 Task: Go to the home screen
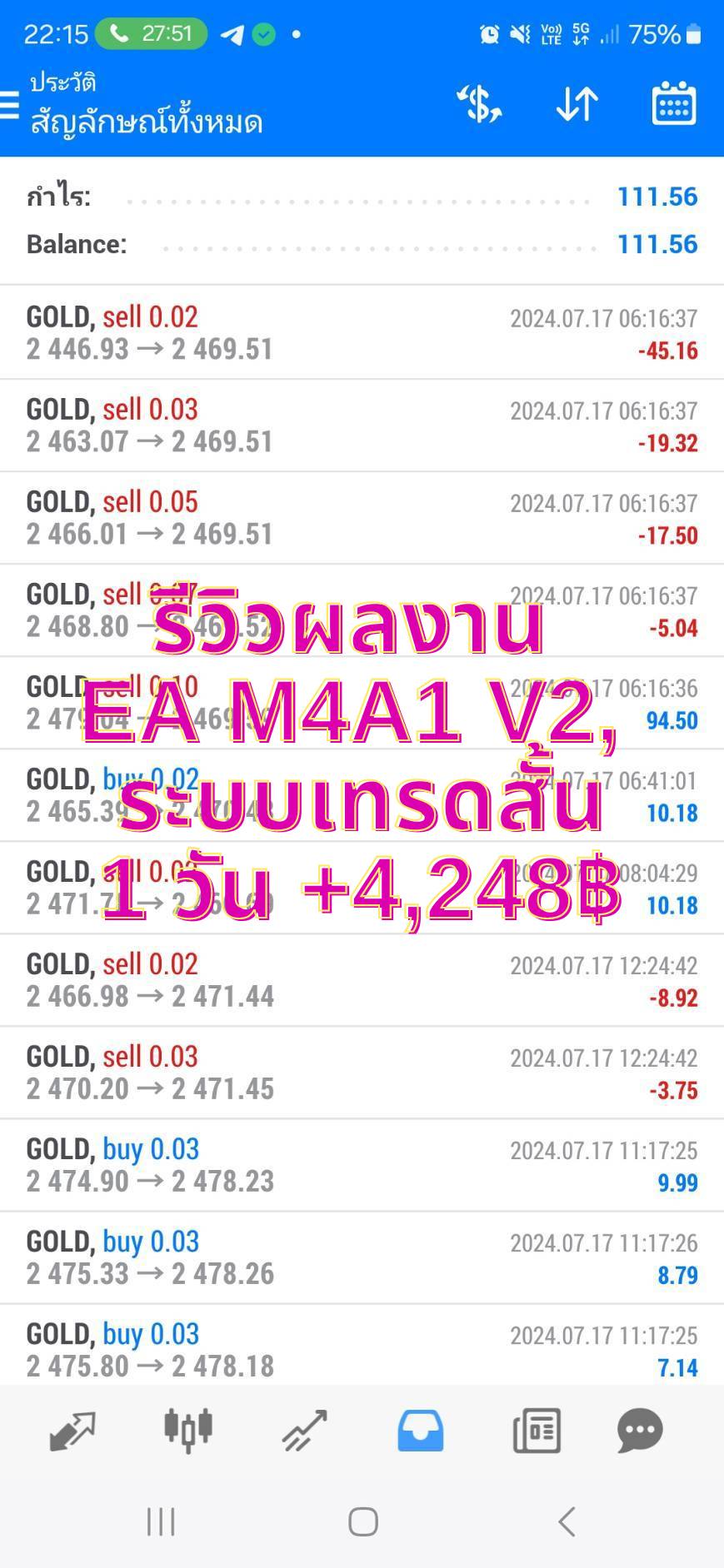point(362,1522)
